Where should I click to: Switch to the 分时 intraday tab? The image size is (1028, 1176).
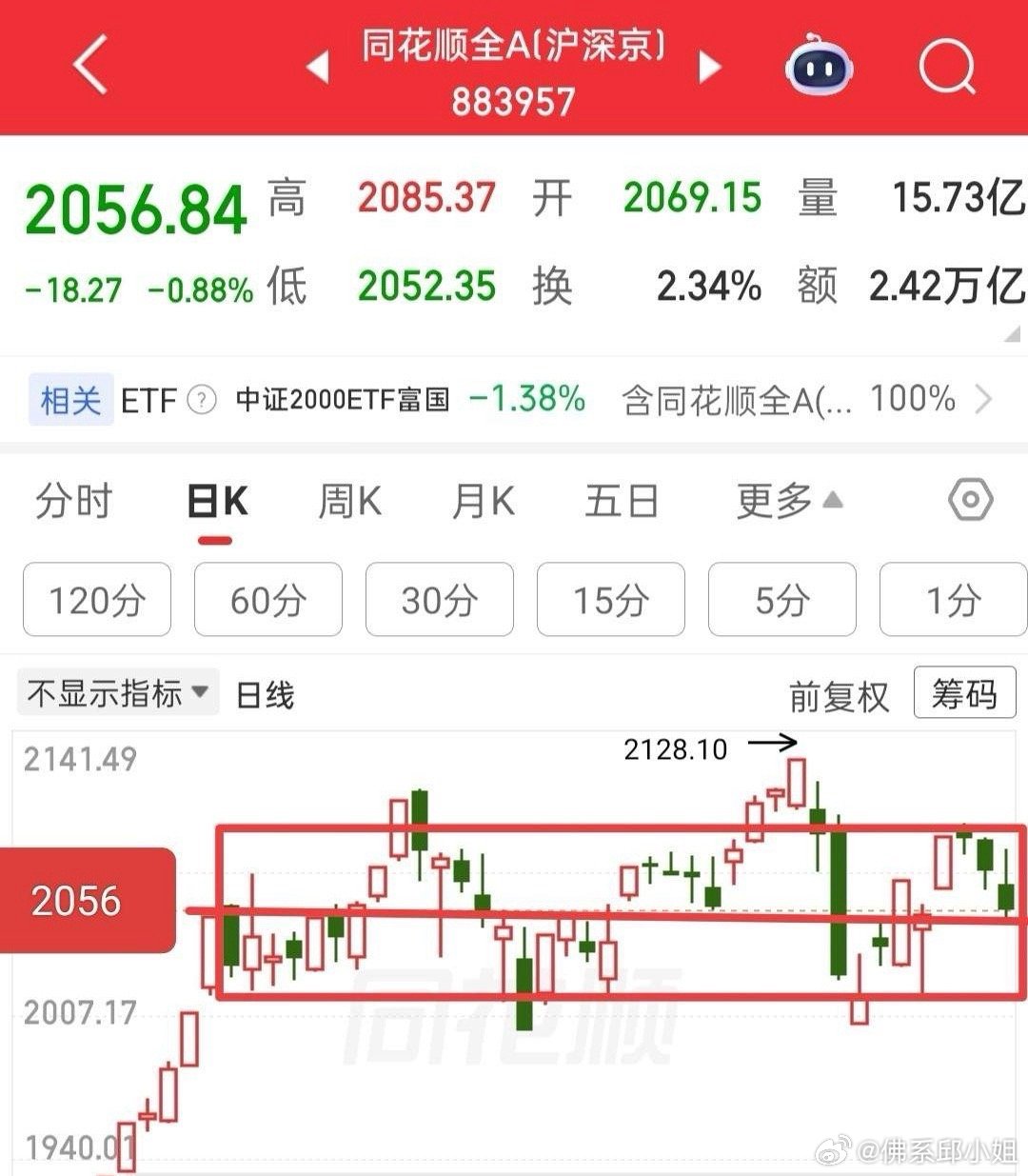coord(74,500)
